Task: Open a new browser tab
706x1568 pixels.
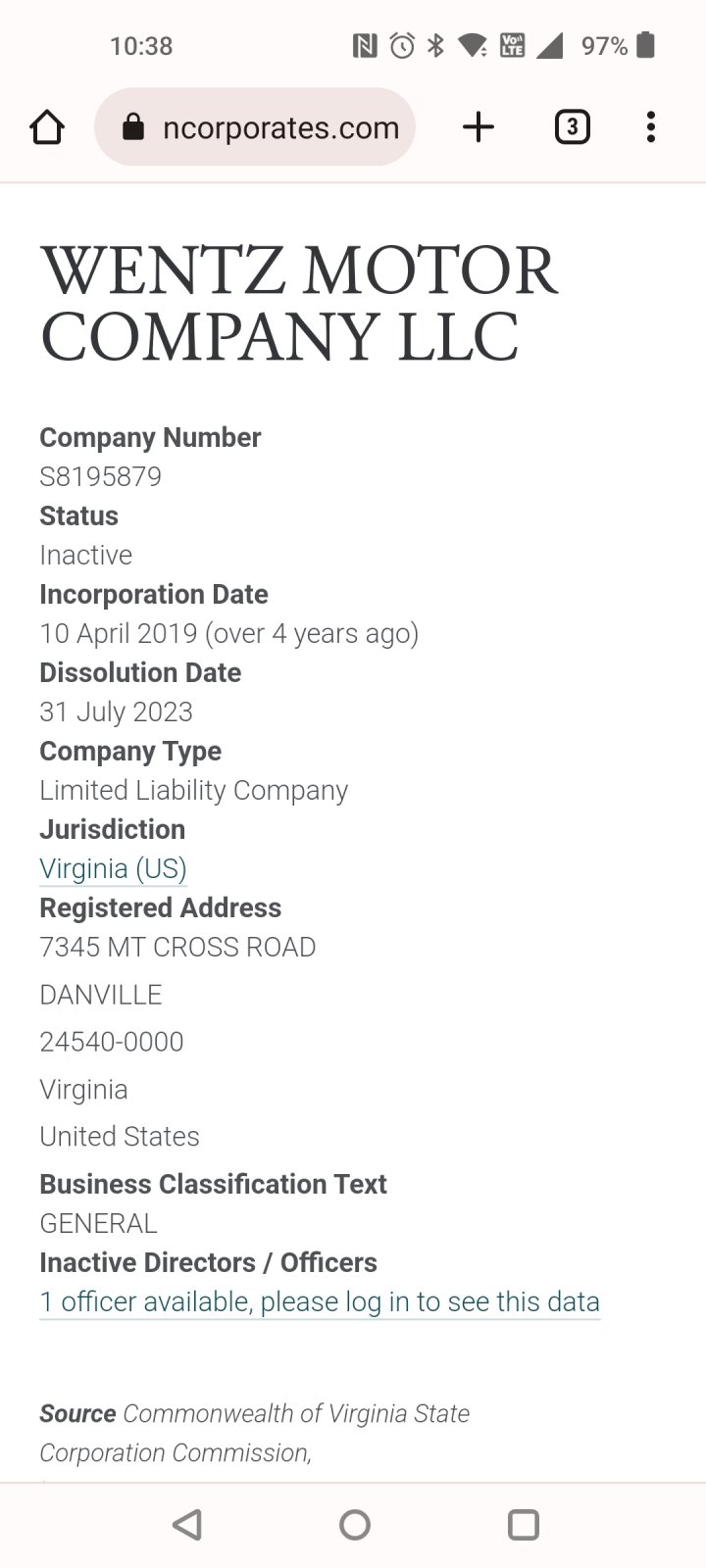Action: coord(478,127)
